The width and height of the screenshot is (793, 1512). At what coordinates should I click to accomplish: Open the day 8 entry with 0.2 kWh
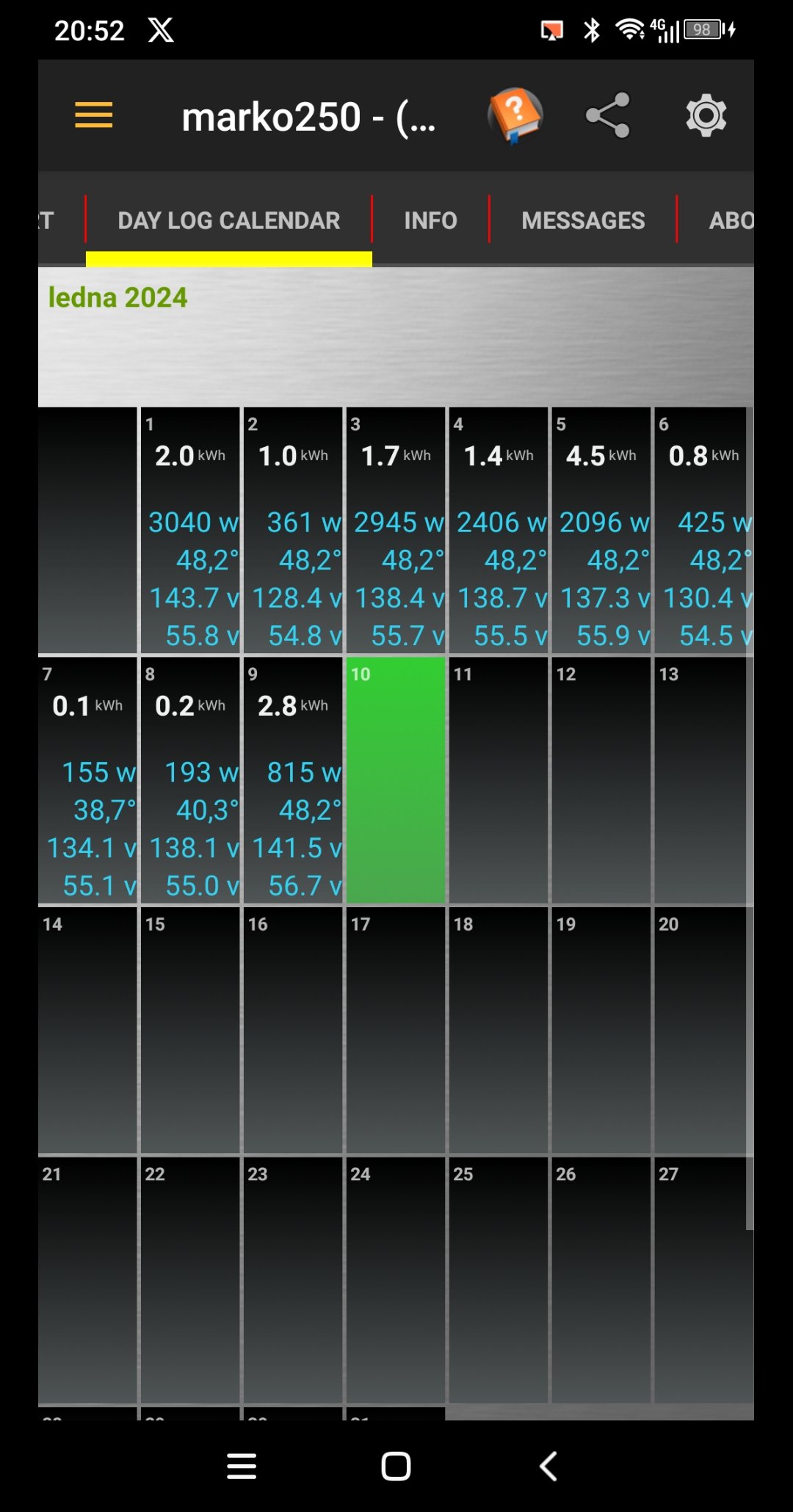point(190,780)
